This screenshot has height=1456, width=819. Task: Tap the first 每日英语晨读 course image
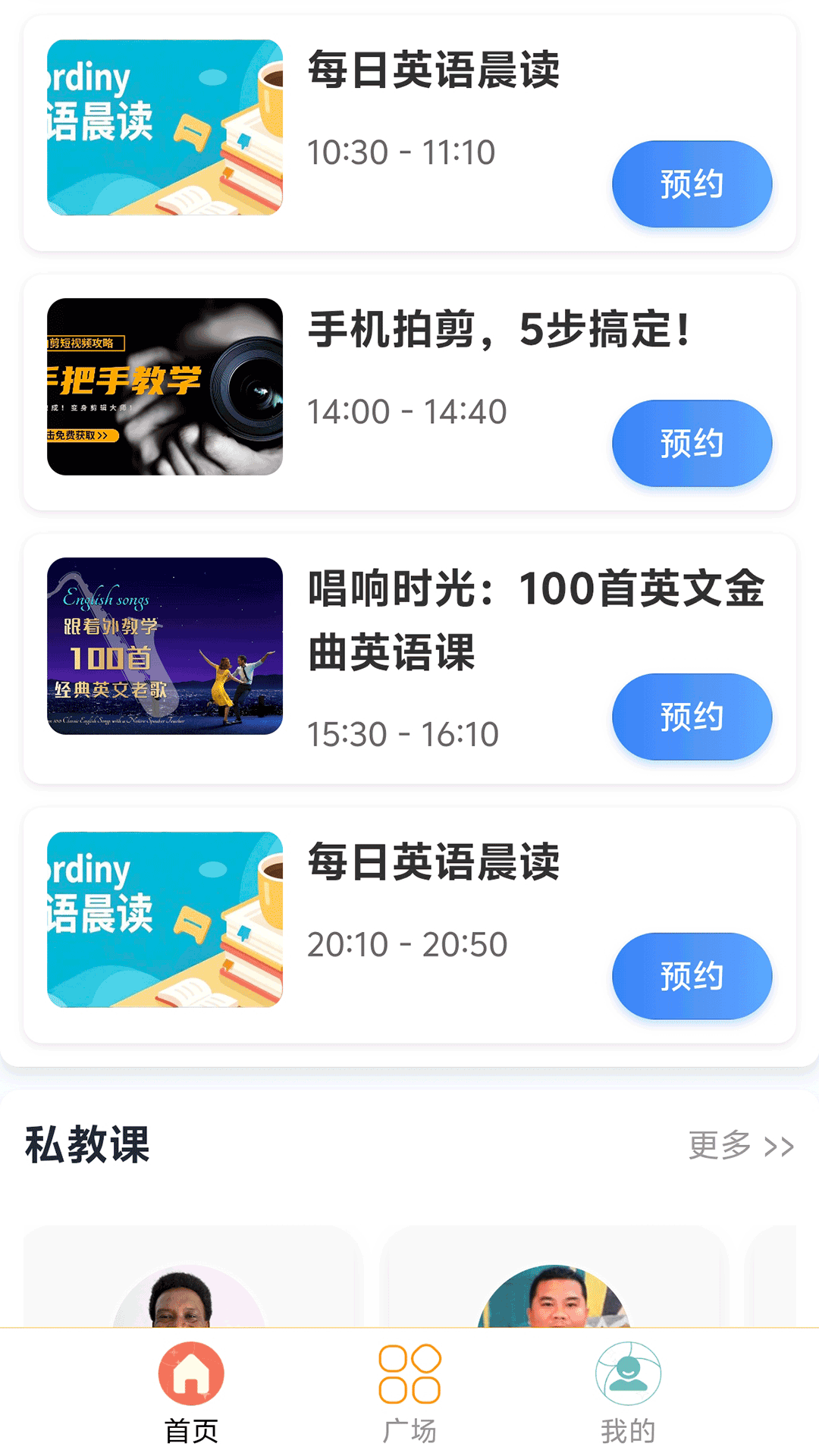coord(165,127)
